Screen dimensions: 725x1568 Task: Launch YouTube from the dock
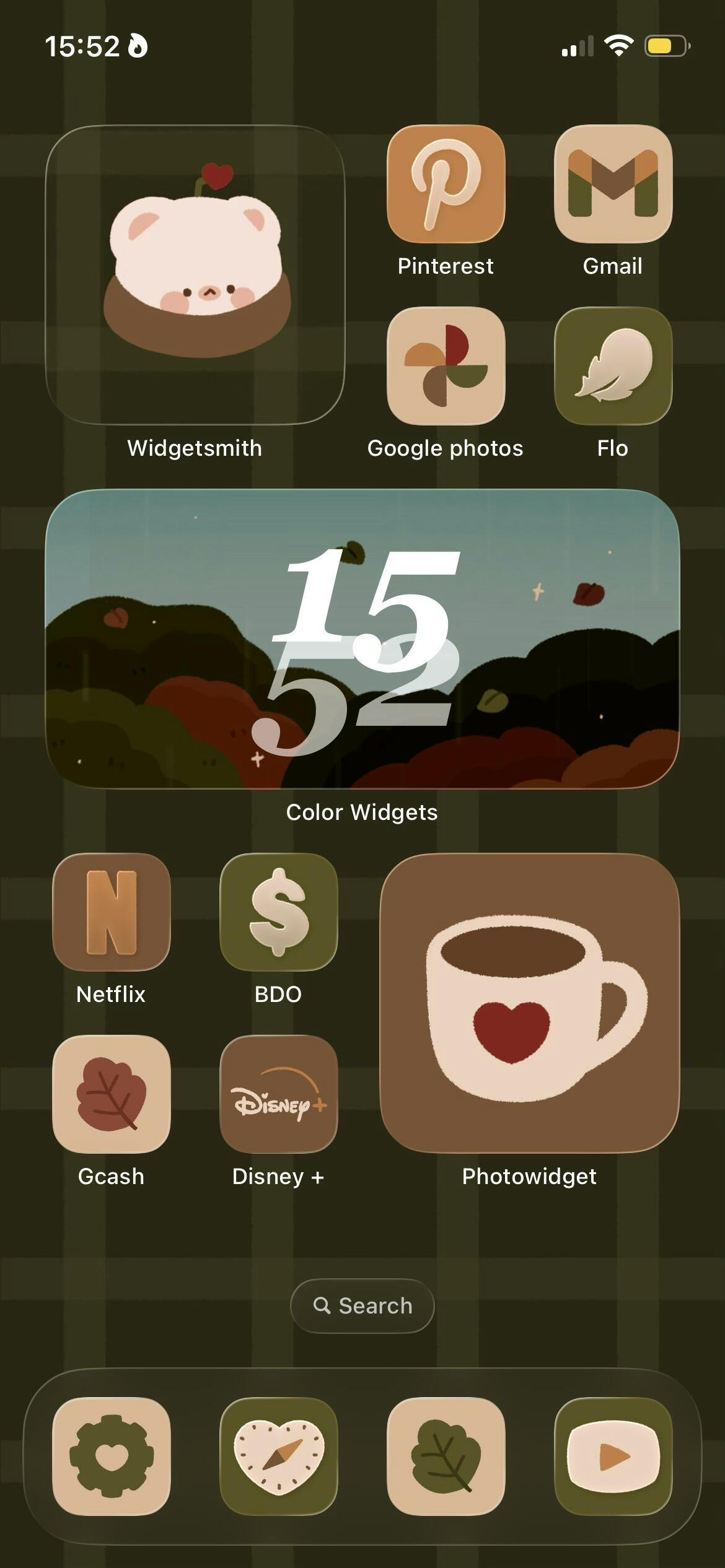(613, 1457)
